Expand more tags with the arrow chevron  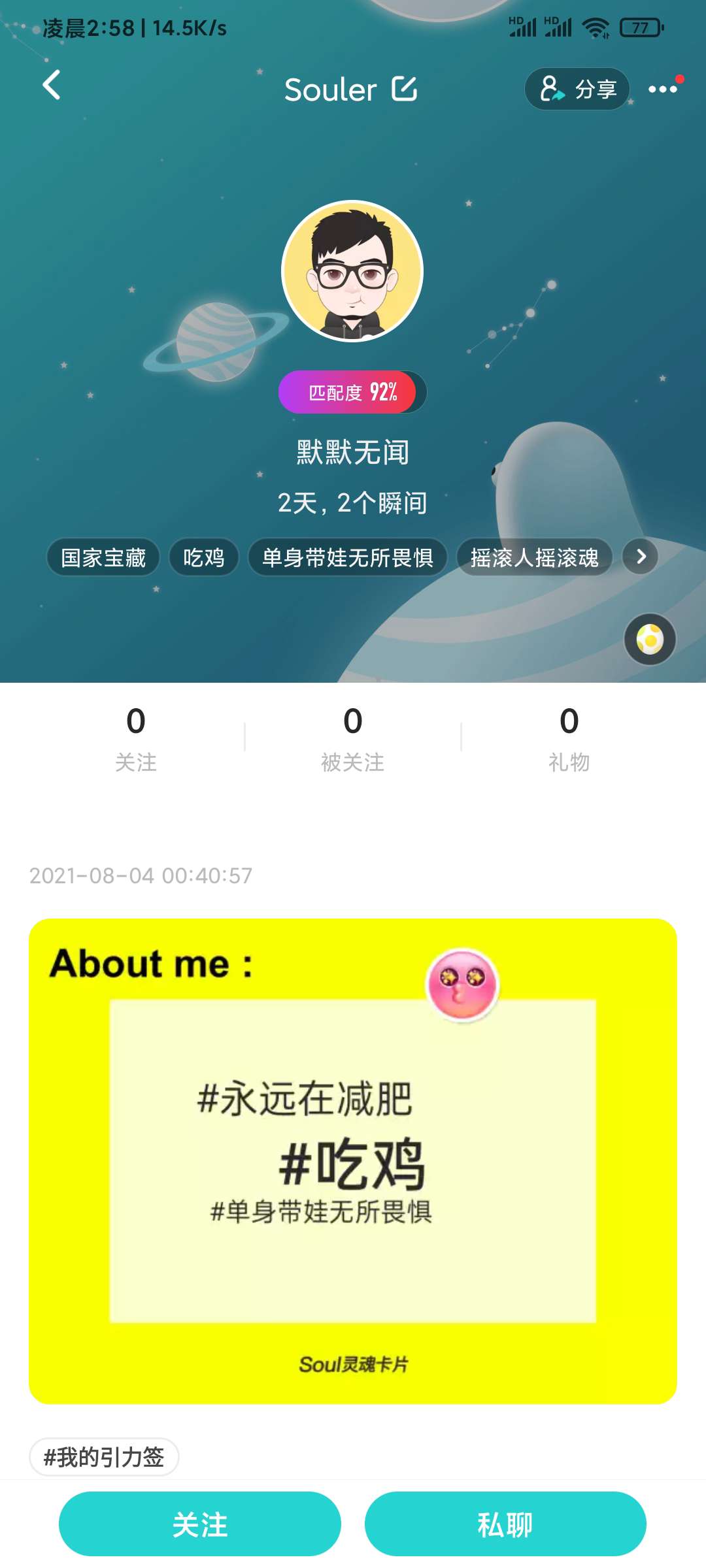coord(640,557)
